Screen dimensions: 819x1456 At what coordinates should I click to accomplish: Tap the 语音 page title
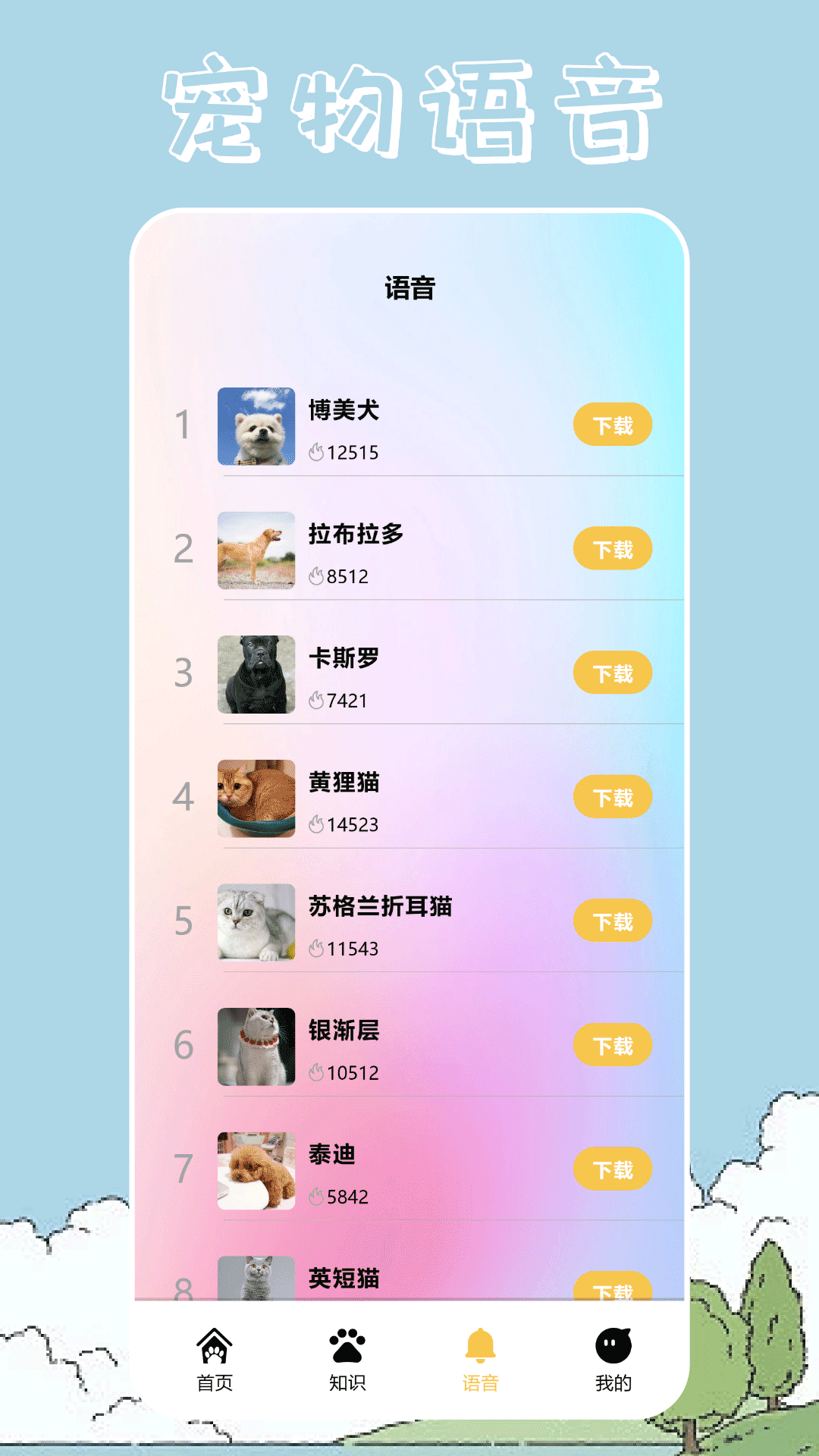(x=409, y=287)
